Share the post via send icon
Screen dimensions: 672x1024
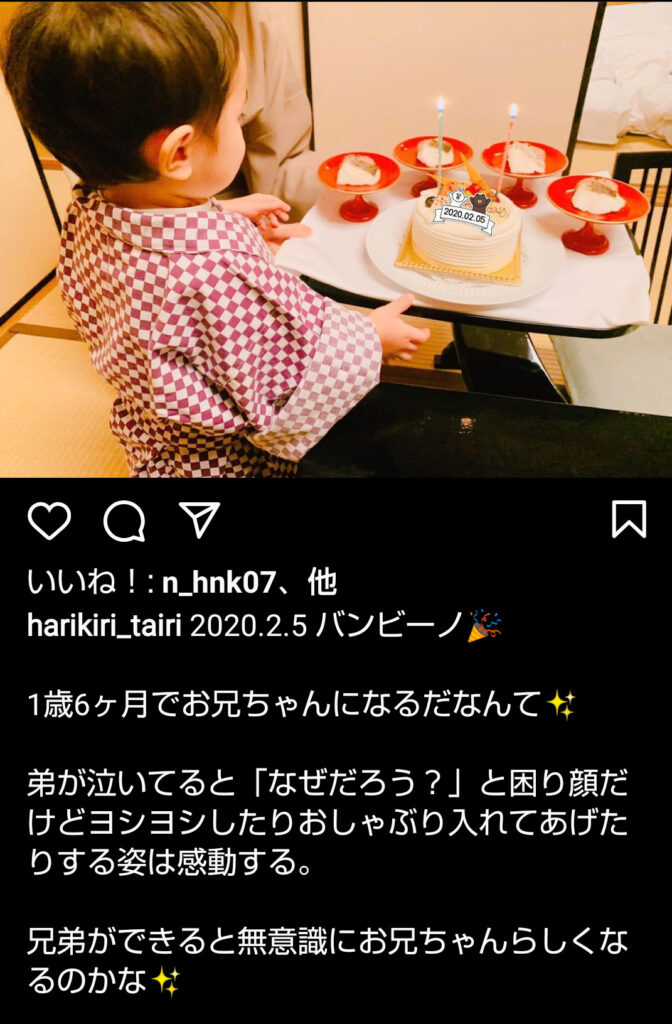click(x=199, y=519)
